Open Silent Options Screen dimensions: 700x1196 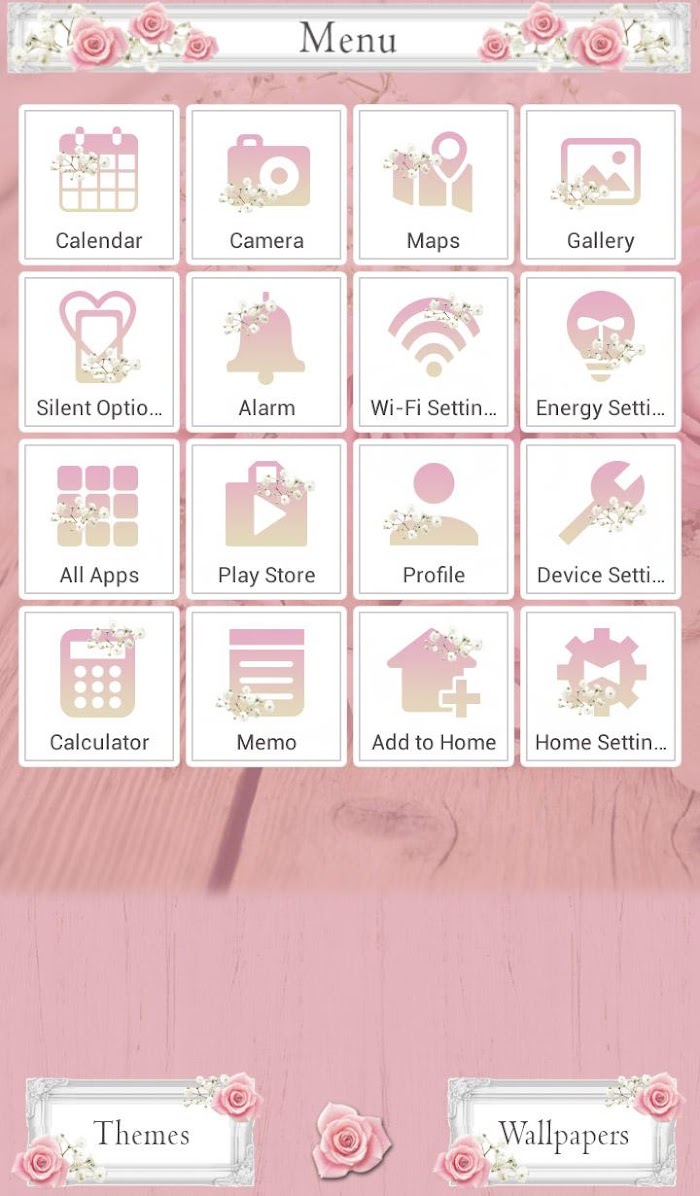(99, 352)
